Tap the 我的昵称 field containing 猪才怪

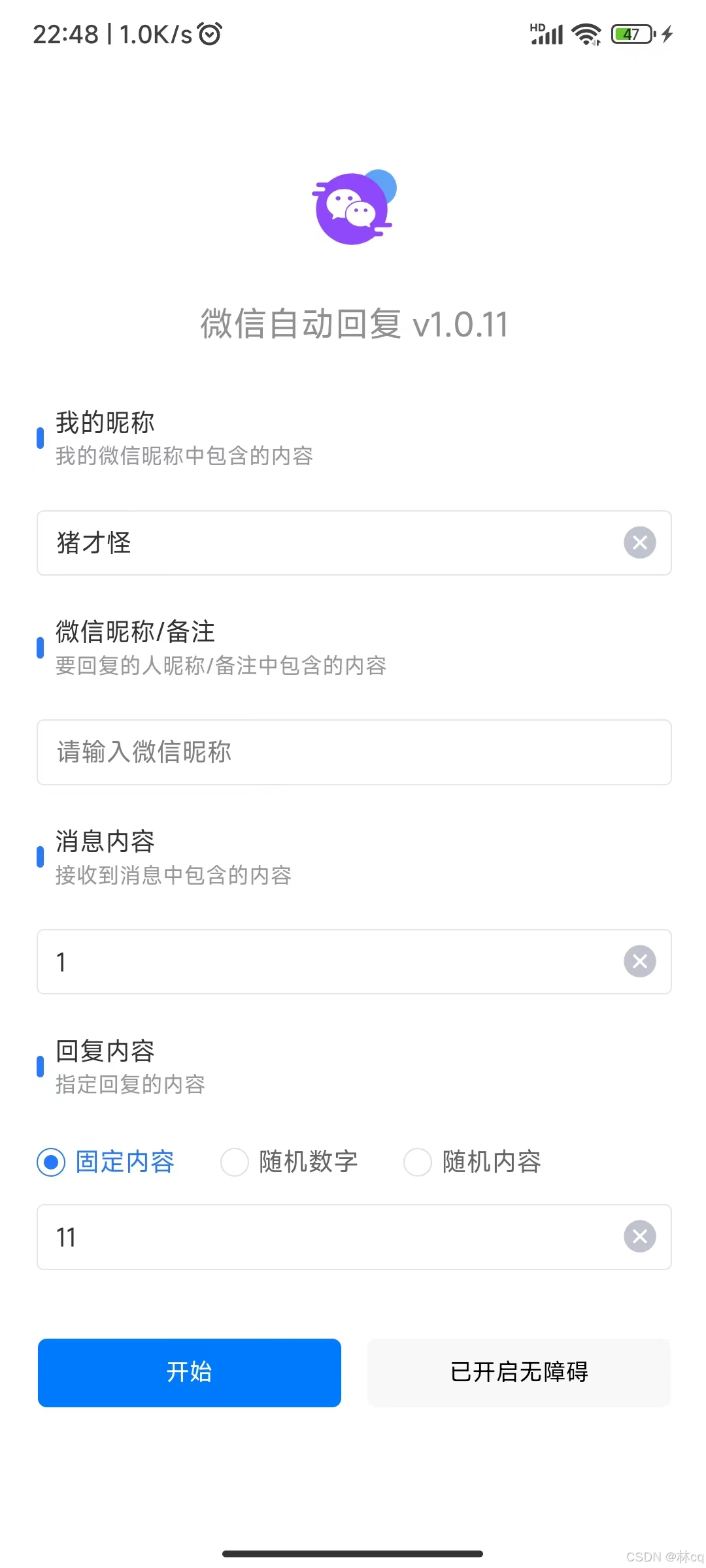pyautogui.click(x=354, y=543)
